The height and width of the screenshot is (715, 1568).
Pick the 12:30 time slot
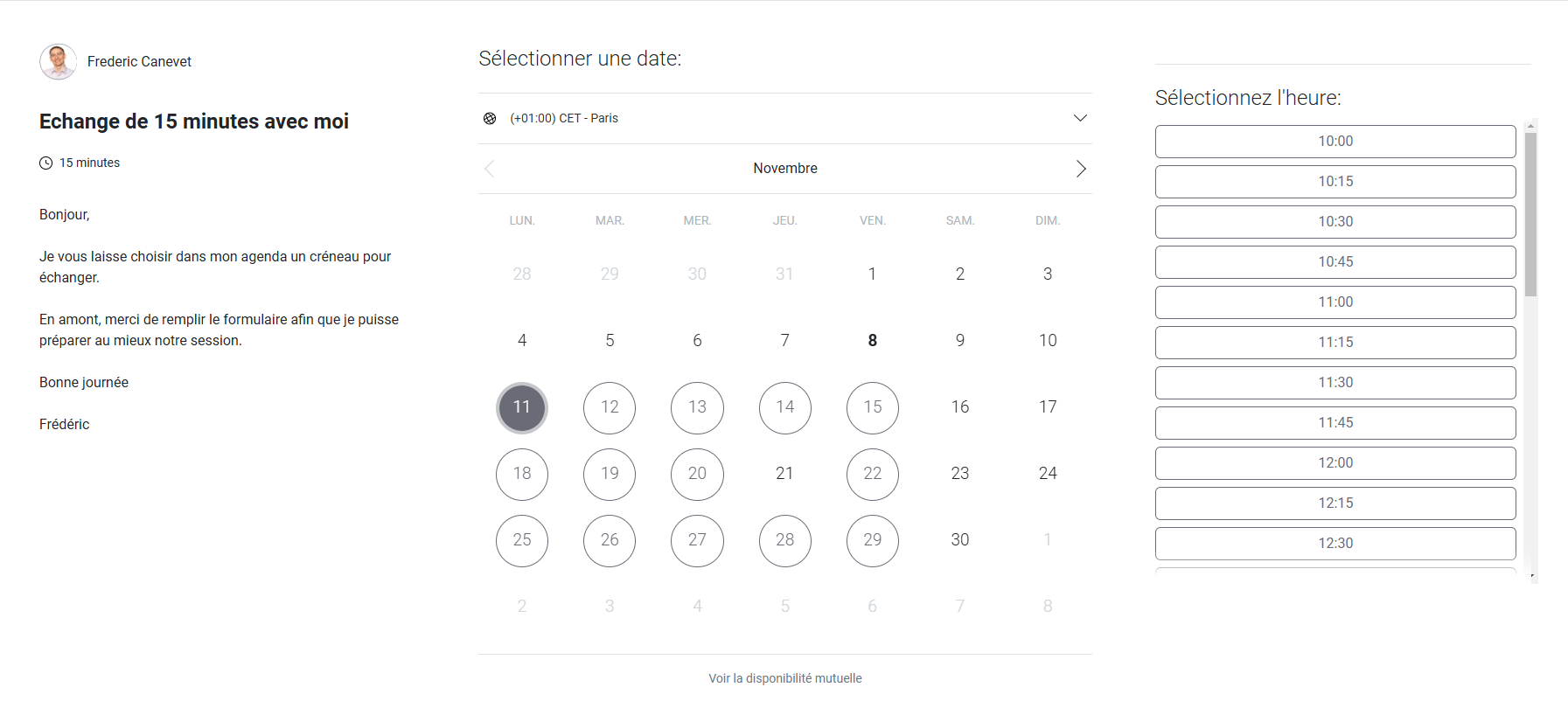coord(1335,544)
